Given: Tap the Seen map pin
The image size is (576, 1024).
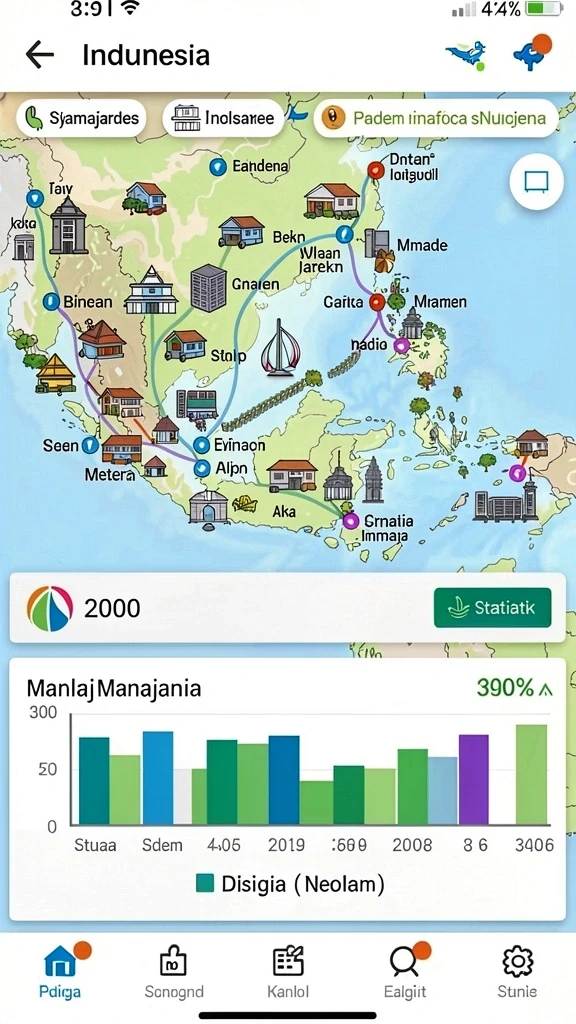Looking at the screenshot, I should pos(89,446).
